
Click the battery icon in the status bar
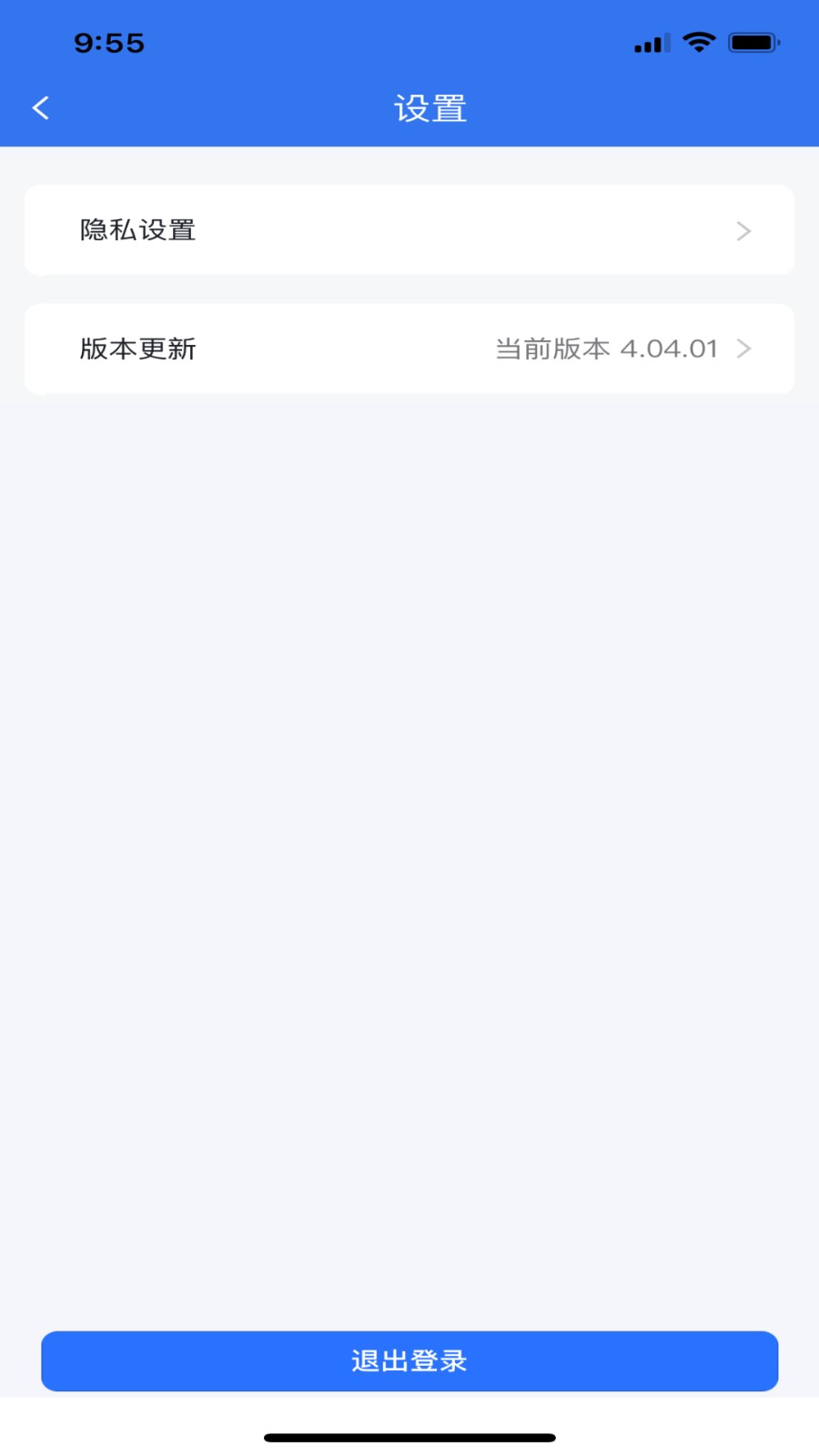point(753,41)
